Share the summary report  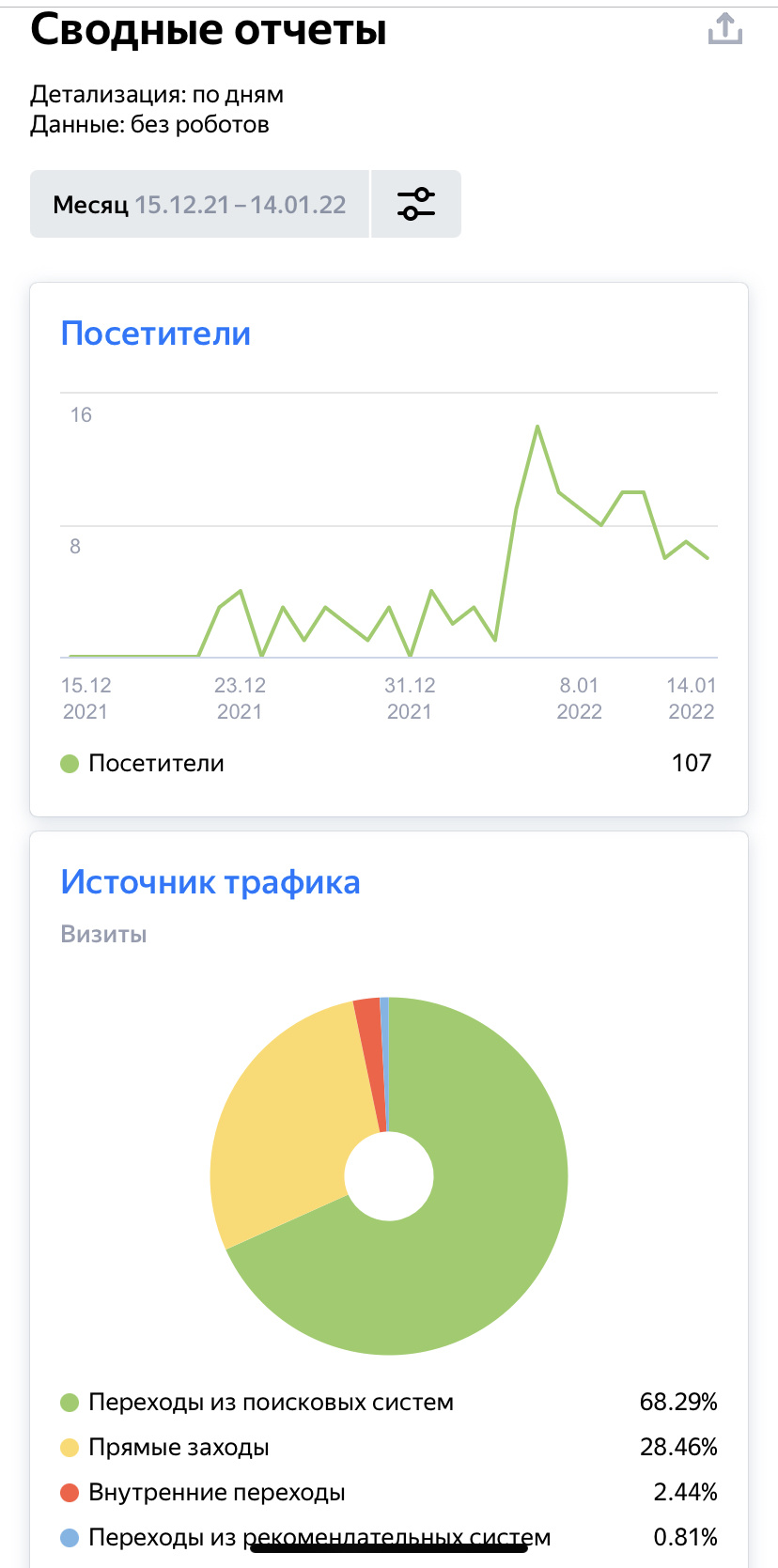724,29
